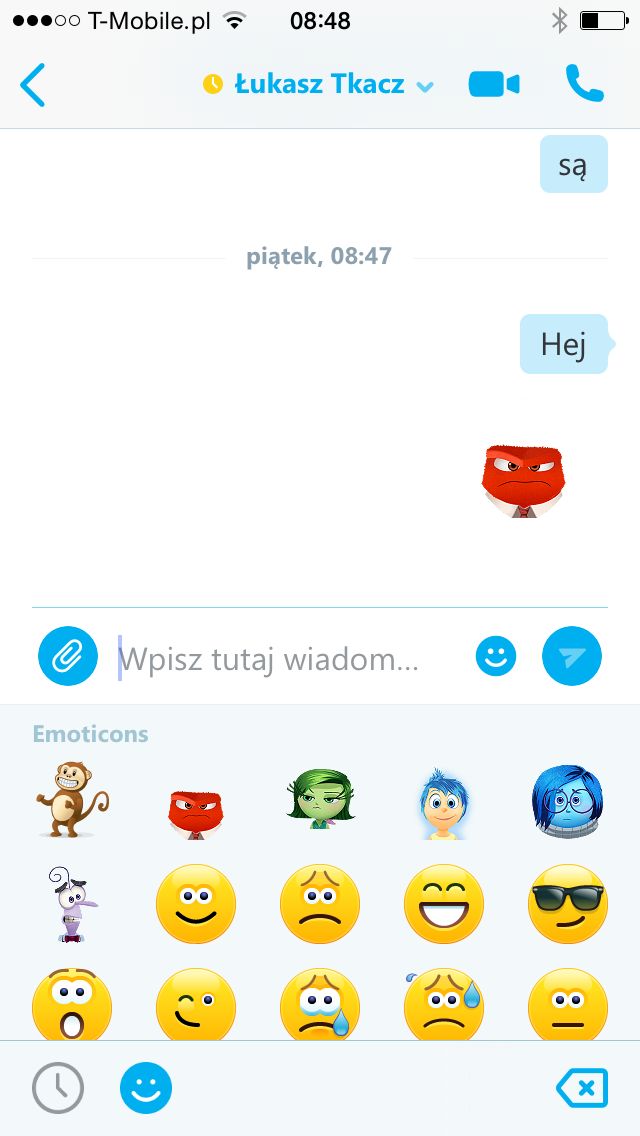Insert the sunglasses cool emoticon

568,904
